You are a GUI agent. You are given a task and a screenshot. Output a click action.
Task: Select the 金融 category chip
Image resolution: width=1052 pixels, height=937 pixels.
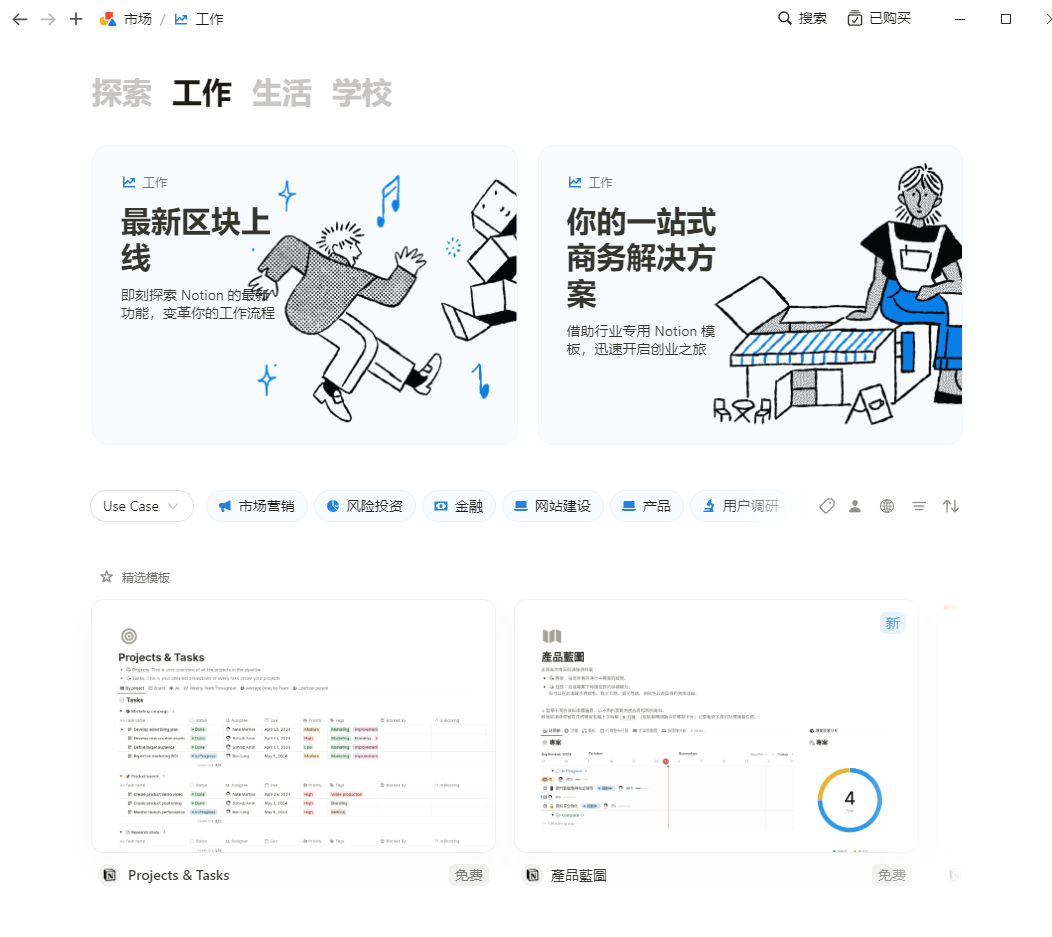point(458,506)
